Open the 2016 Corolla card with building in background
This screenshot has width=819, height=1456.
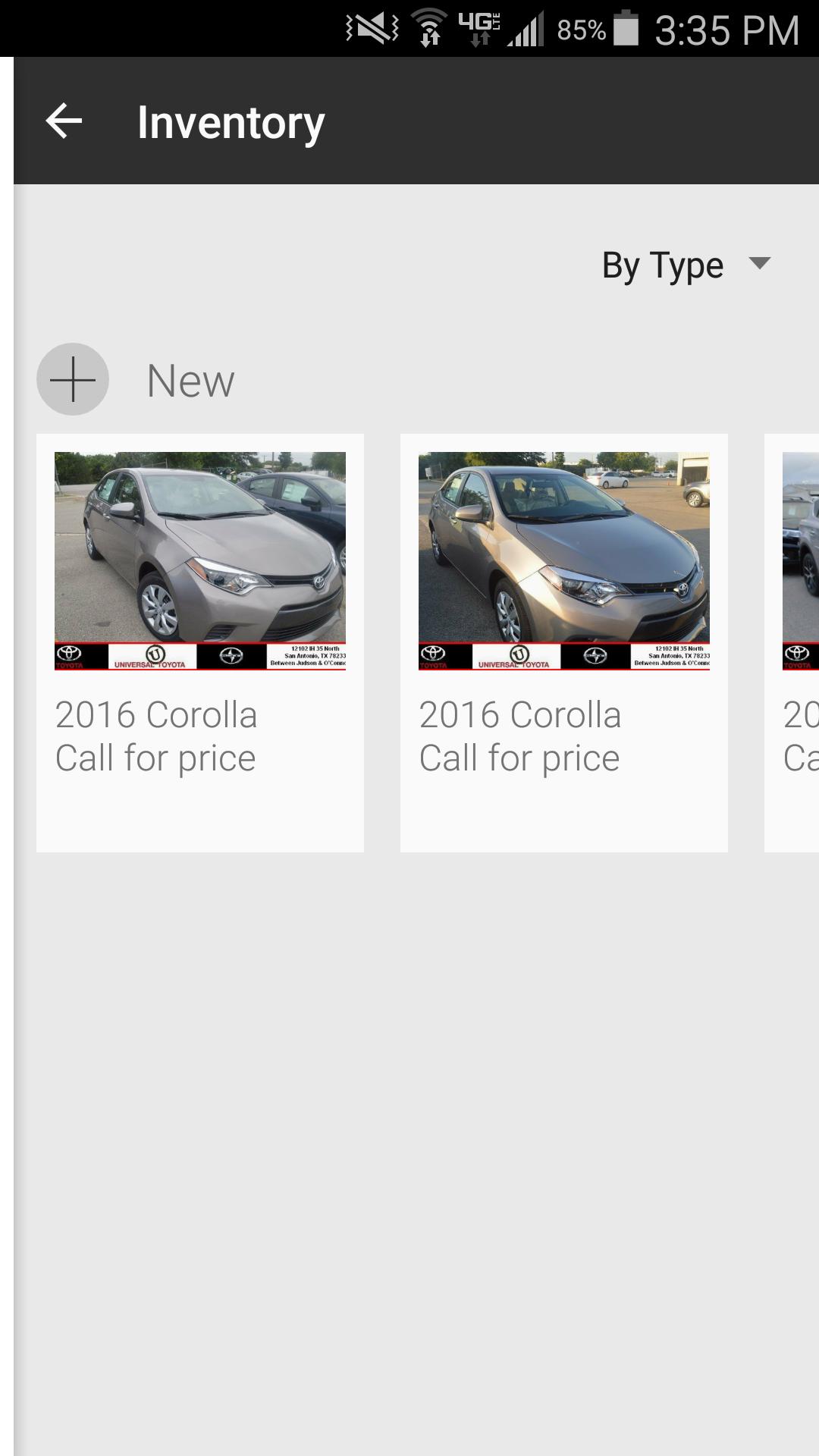(564, 642)
